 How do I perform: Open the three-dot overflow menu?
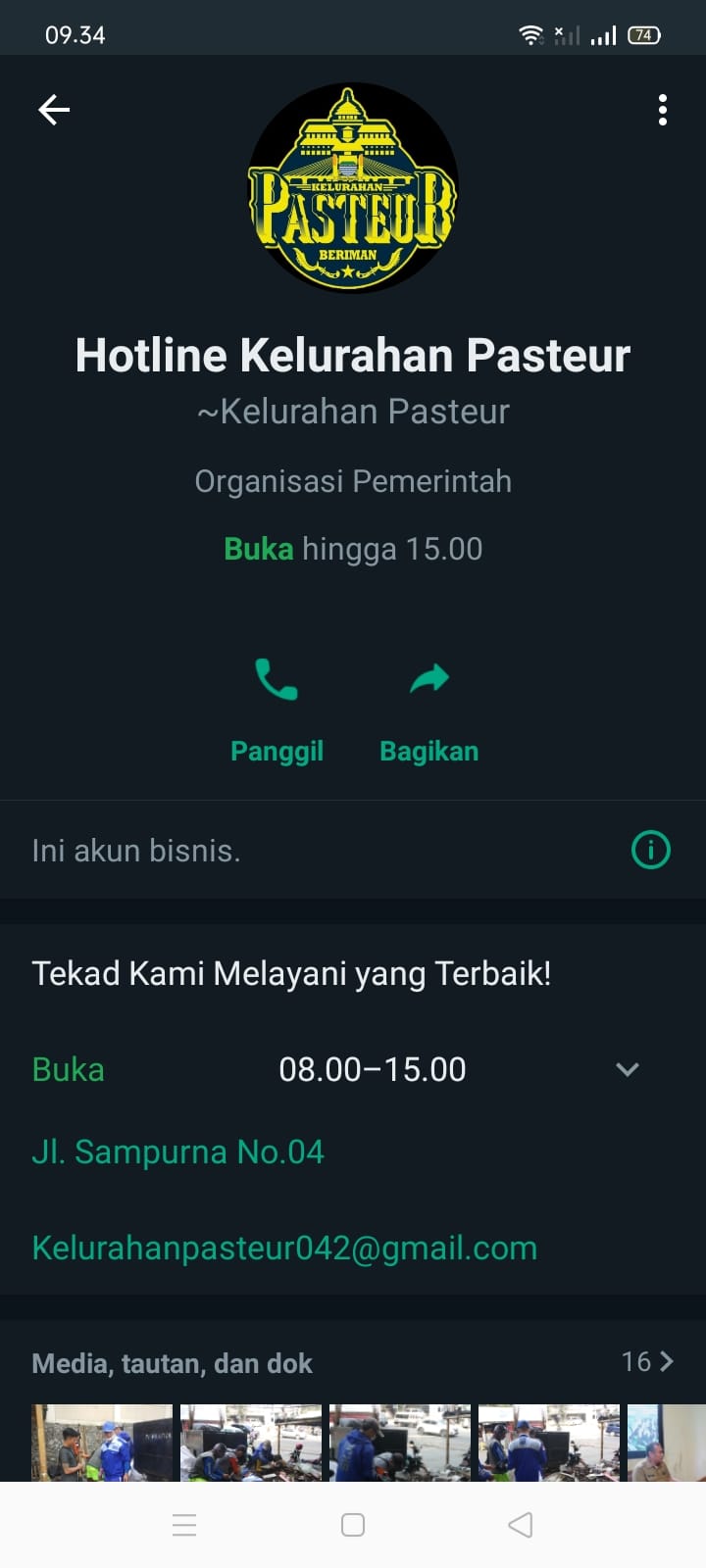coord(663,110)
